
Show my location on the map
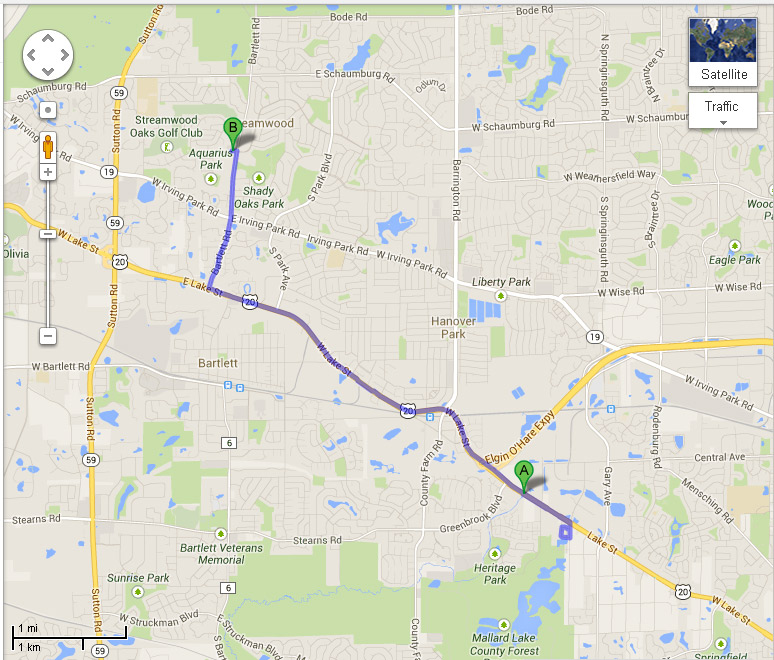coord(47,109)
